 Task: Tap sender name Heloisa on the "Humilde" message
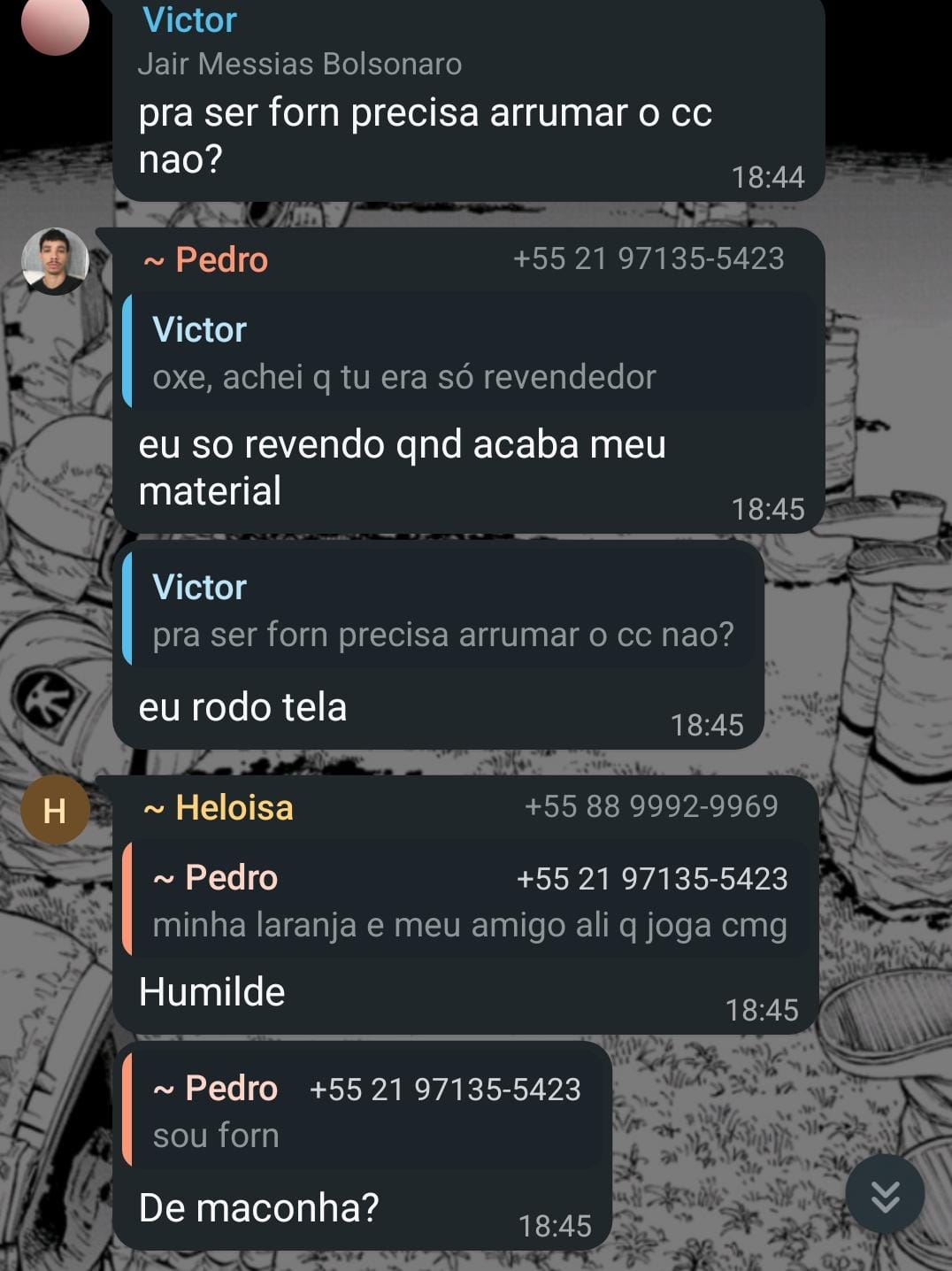(234, 807)
